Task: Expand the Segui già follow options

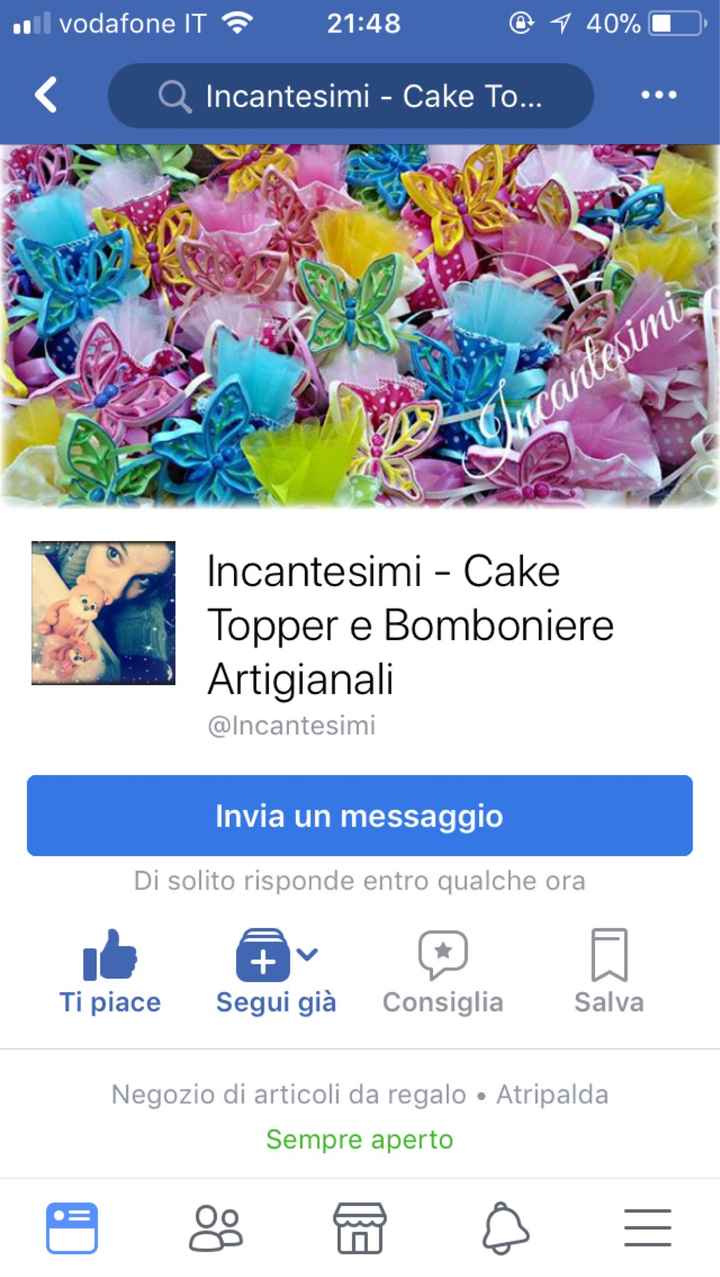Action: tap(277, 972)
